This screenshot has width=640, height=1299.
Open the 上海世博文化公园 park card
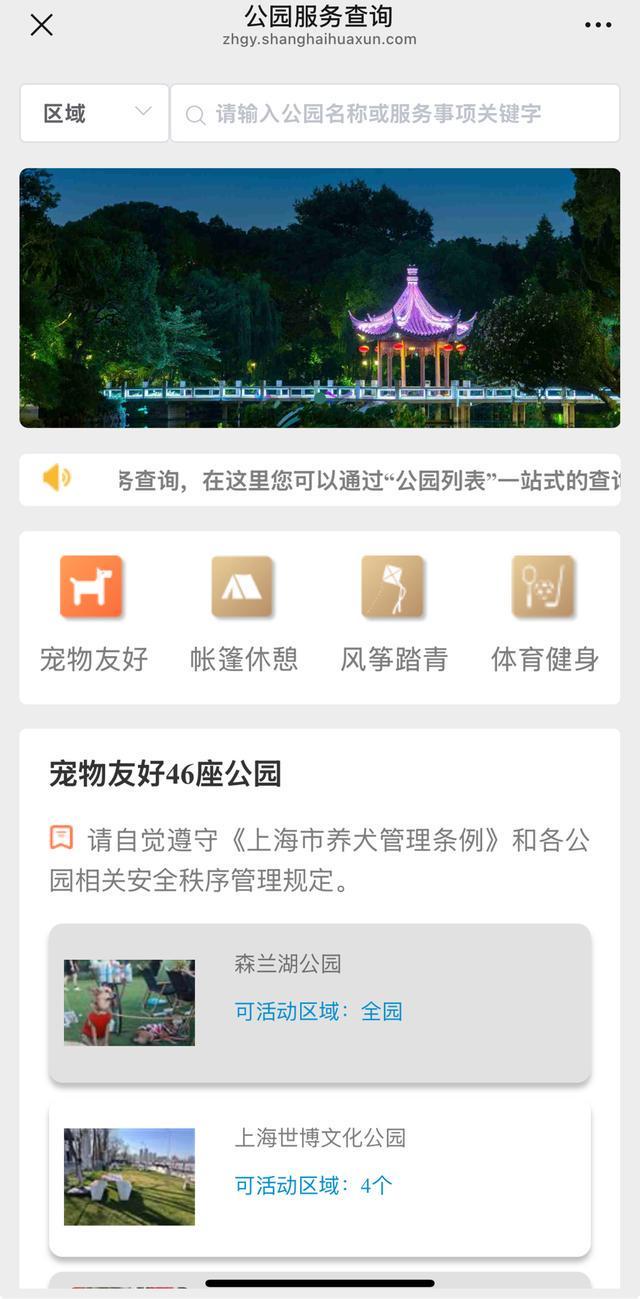pyautogui.click(x=320, y=1177)
